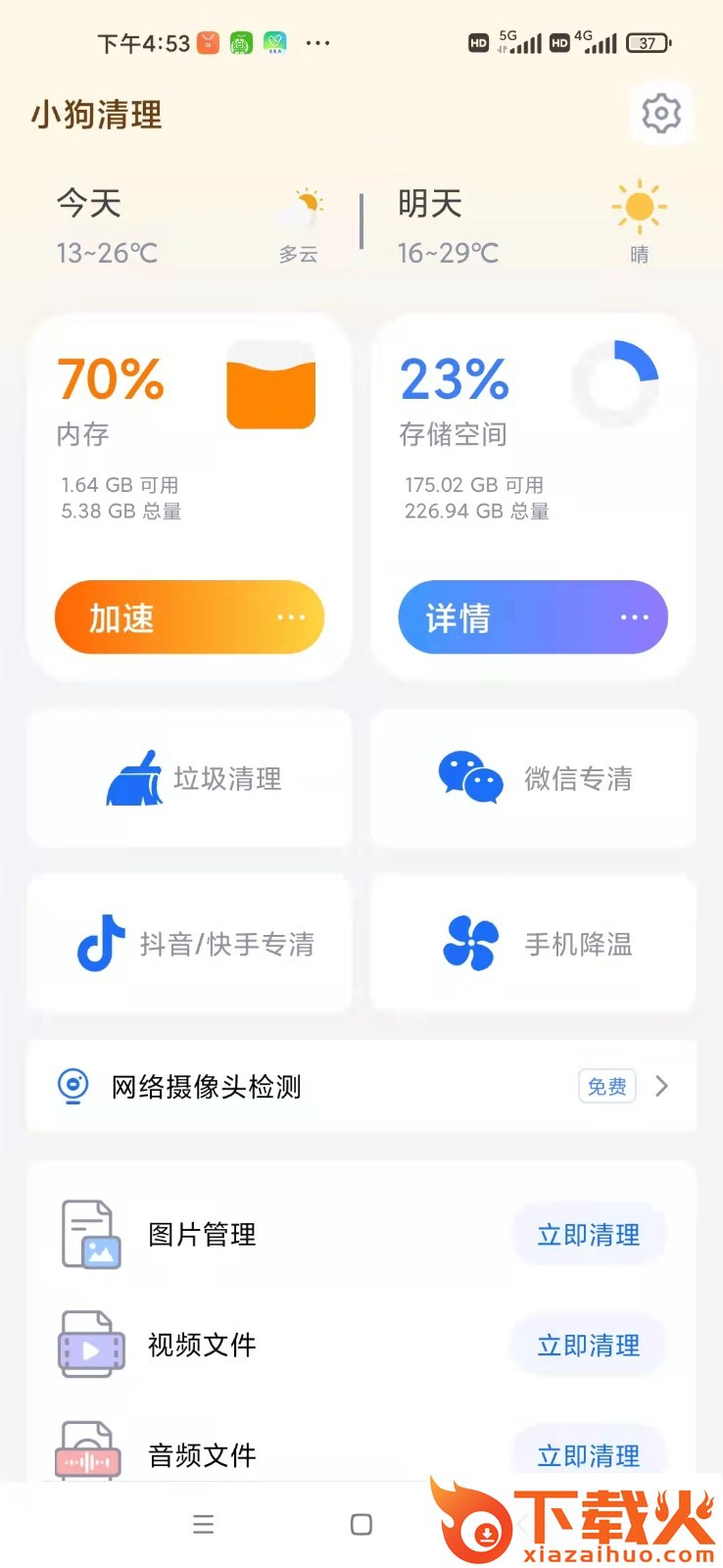Start 手机降温 phone cooling
Viewport: 723px width, 1568px height.
click(x=534, y=944)
